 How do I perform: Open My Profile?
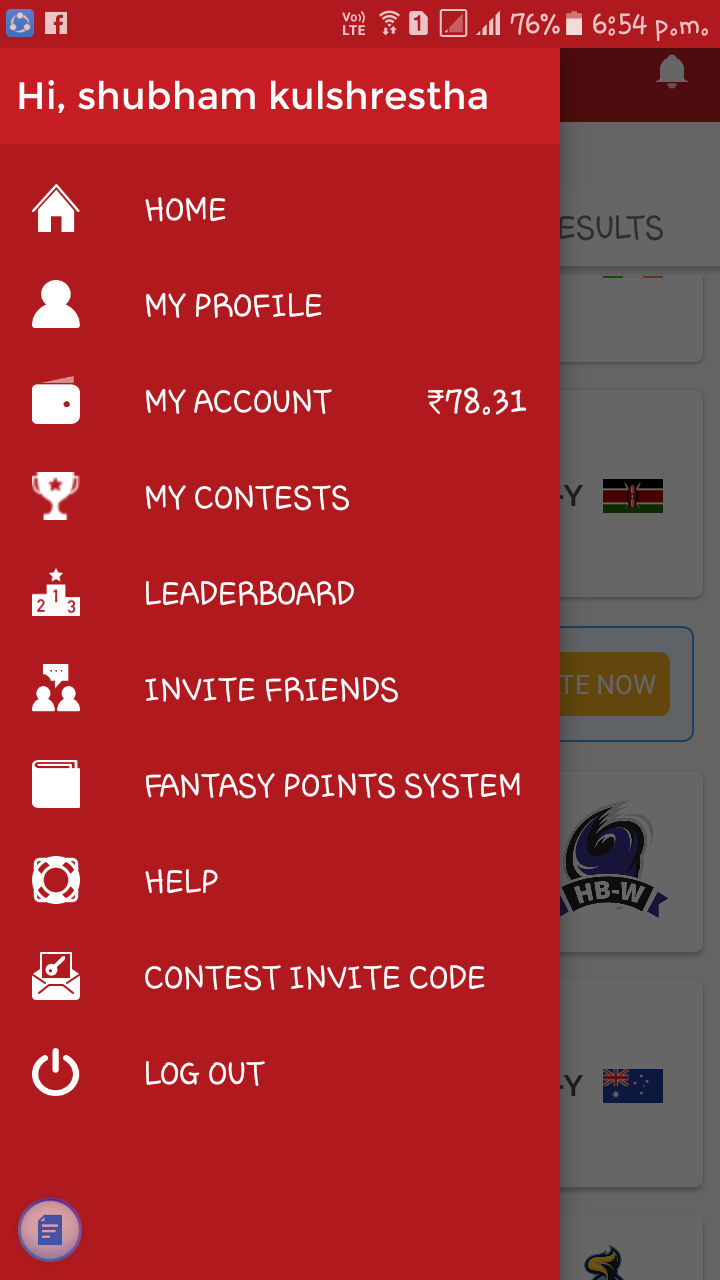[x=233, y=306]
